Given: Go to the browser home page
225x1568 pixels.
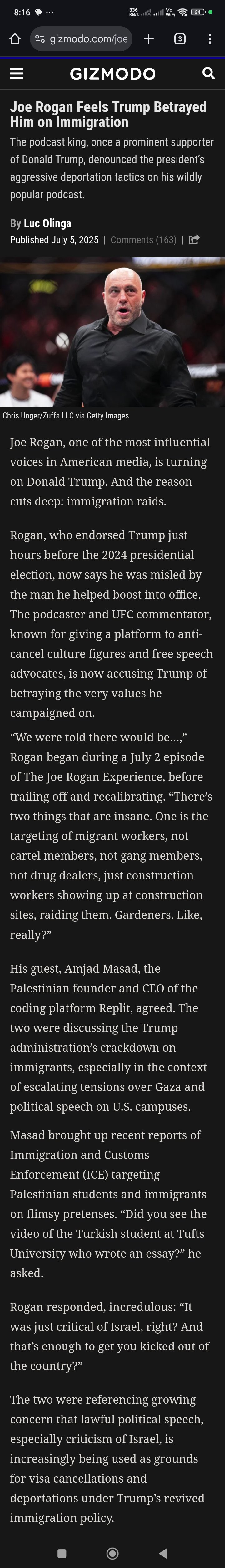Looking at the screenshot, I should (15, 39).
